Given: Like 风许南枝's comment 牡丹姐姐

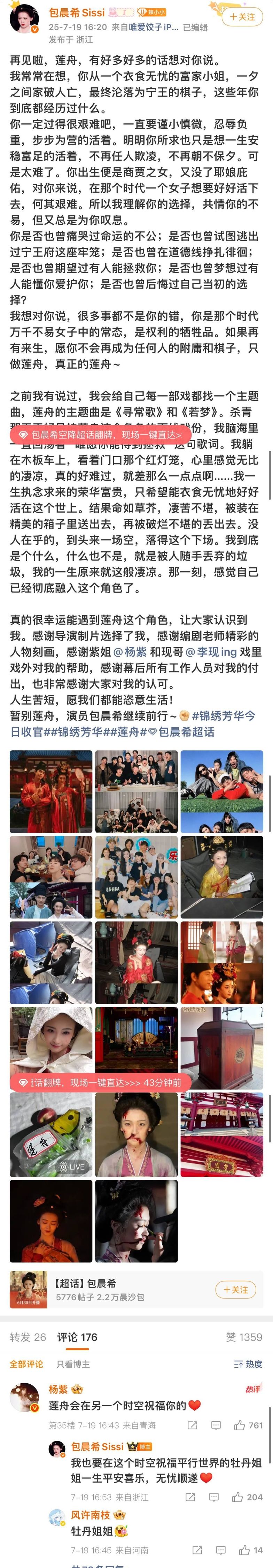Looking at the screenshot, I should pos(250,1550).
